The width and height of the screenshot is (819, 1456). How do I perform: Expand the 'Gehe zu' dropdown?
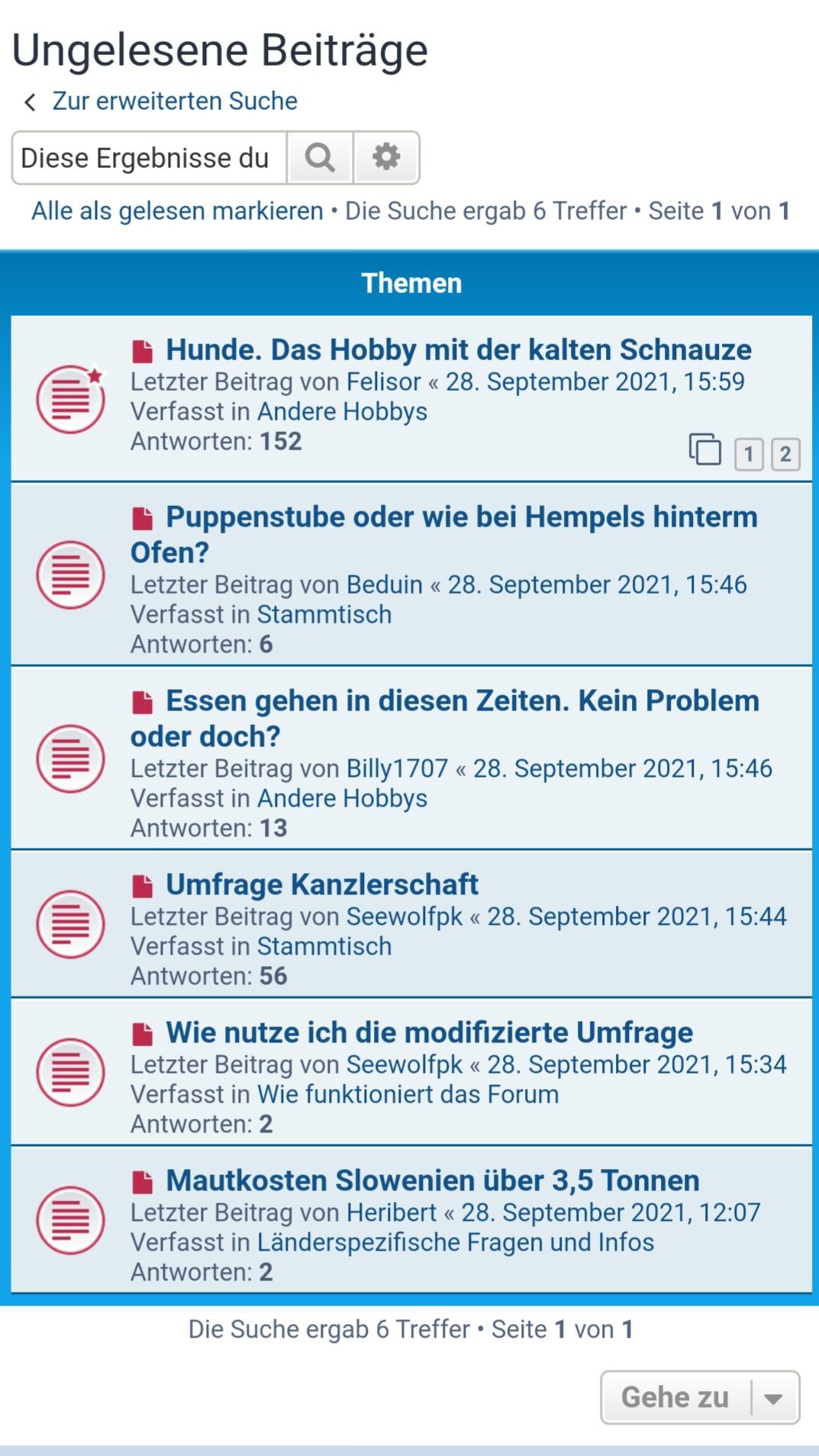(700, 1397)
